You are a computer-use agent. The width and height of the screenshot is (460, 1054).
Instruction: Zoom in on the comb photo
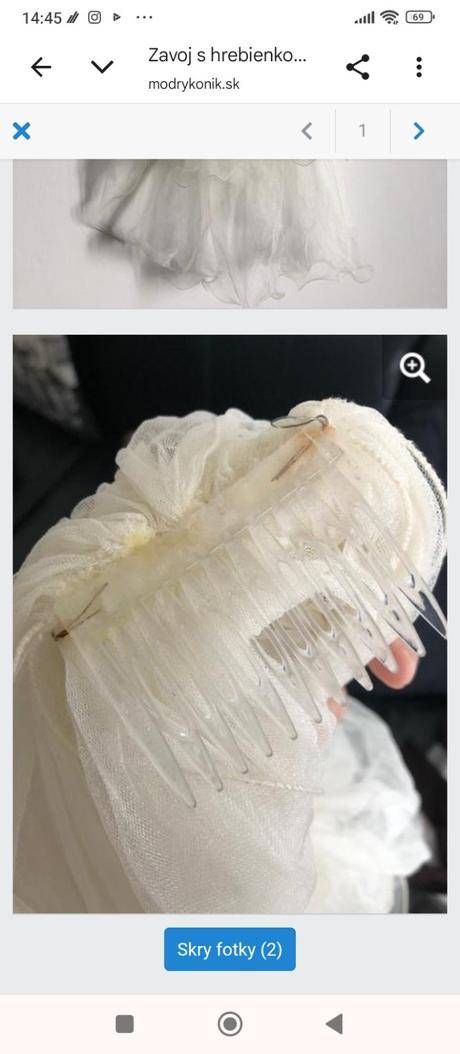click(x=415, y=368)
